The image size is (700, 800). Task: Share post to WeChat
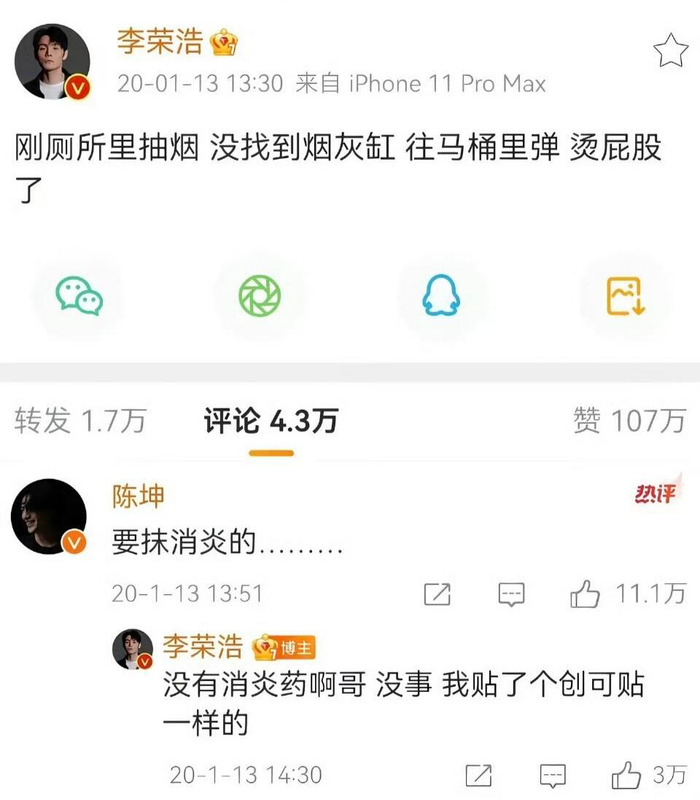tap(79, 296)
